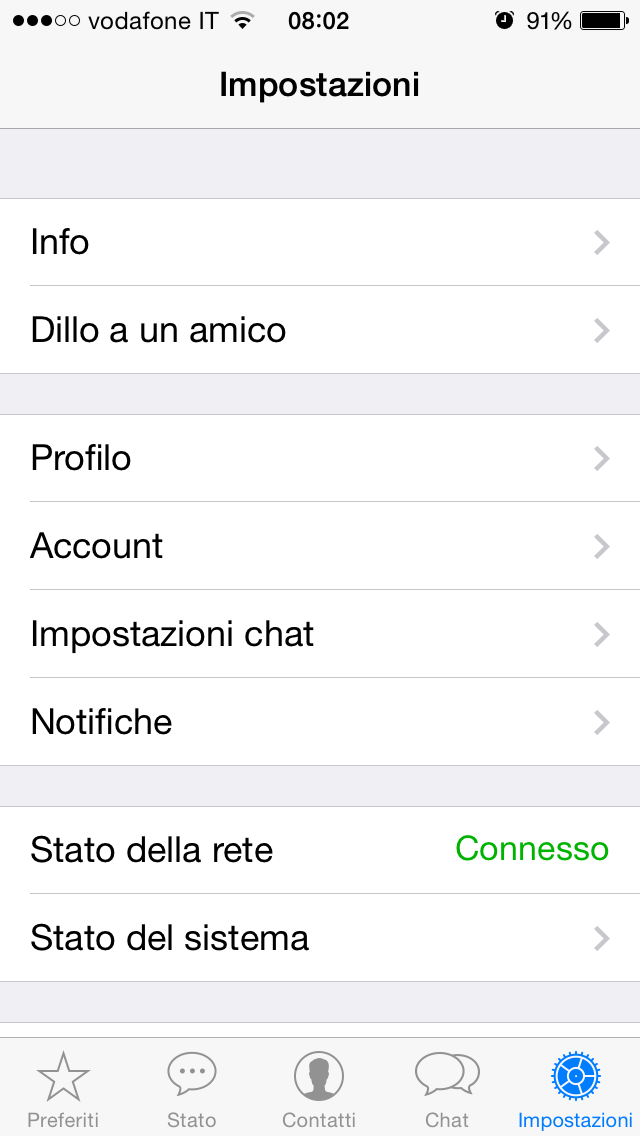Open the Info row
Image resolution: width=640 pixels, height=1136 pixels.
320,242
